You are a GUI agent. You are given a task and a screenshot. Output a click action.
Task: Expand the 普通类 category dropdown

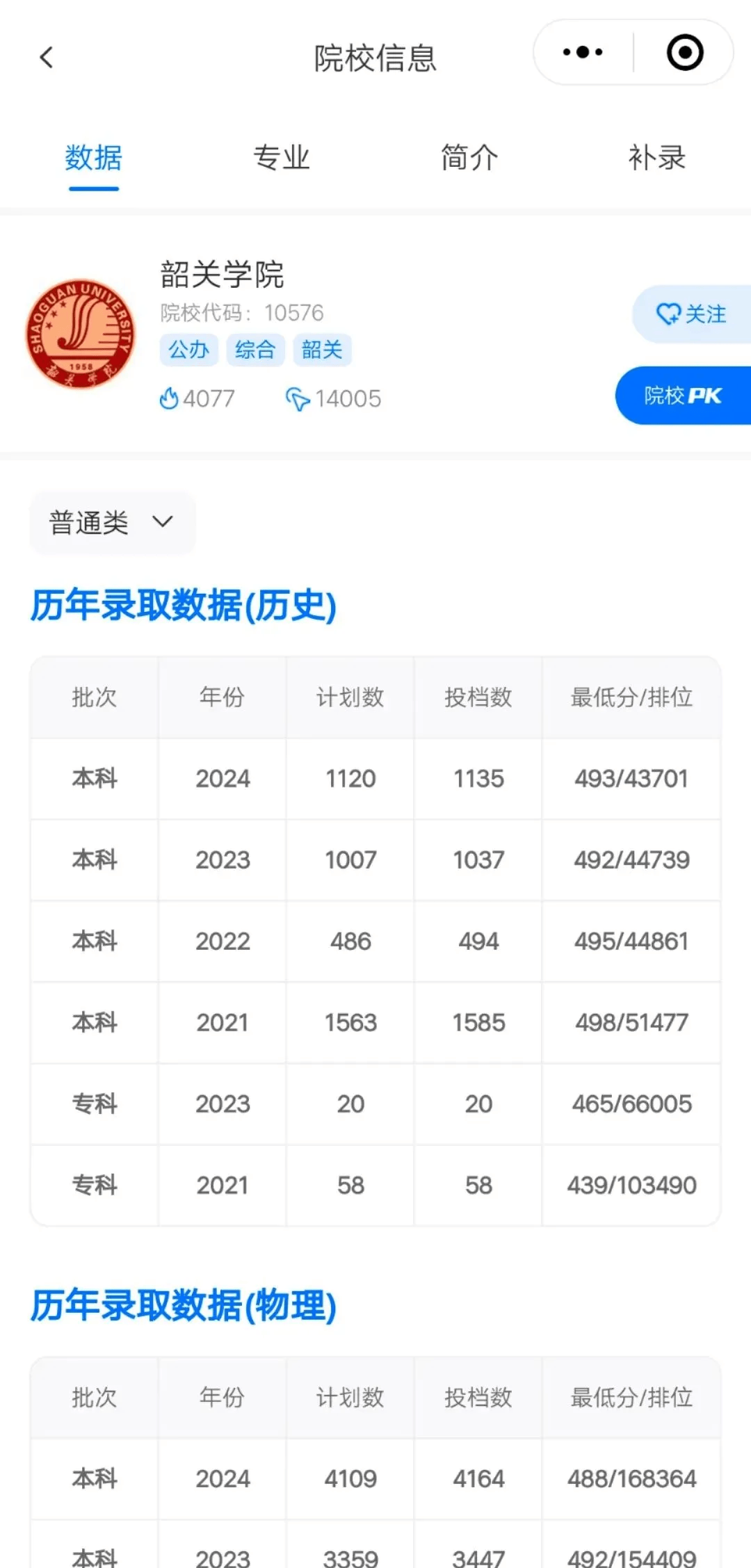[x=113, y=523]
